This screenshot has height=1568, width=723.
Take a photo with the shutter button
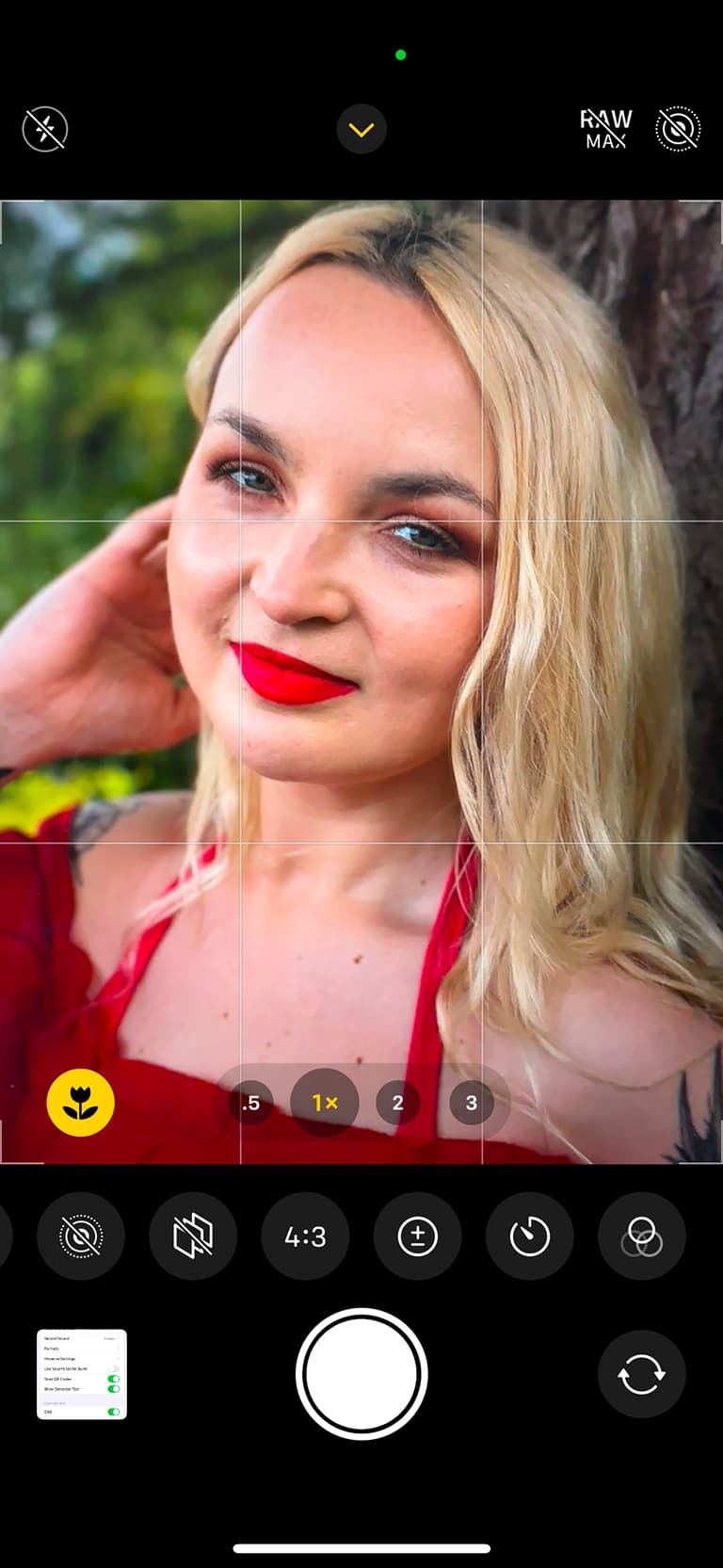click(361, 1374)
